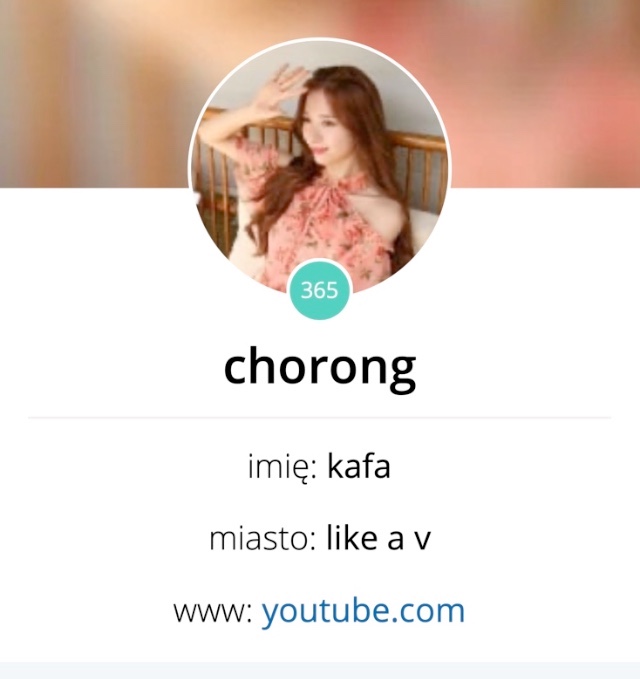Open the youtube.com website link
The image size is (640, 679).
point(363,611)
